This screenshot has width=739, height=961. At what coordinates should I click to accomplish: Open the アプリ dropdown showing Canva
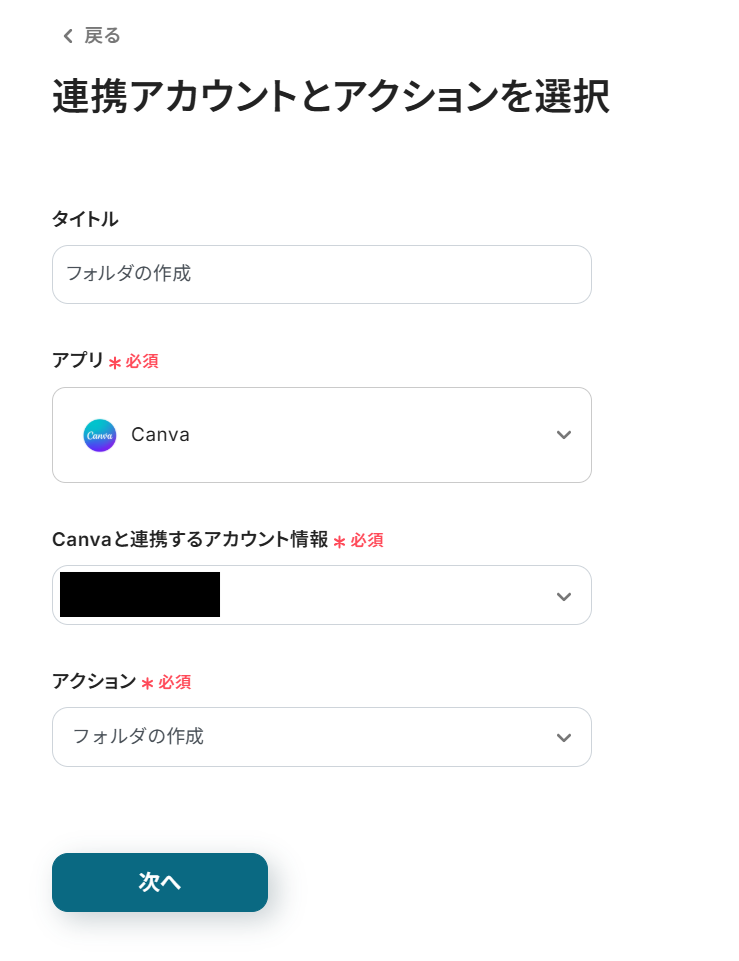[321, 435]
